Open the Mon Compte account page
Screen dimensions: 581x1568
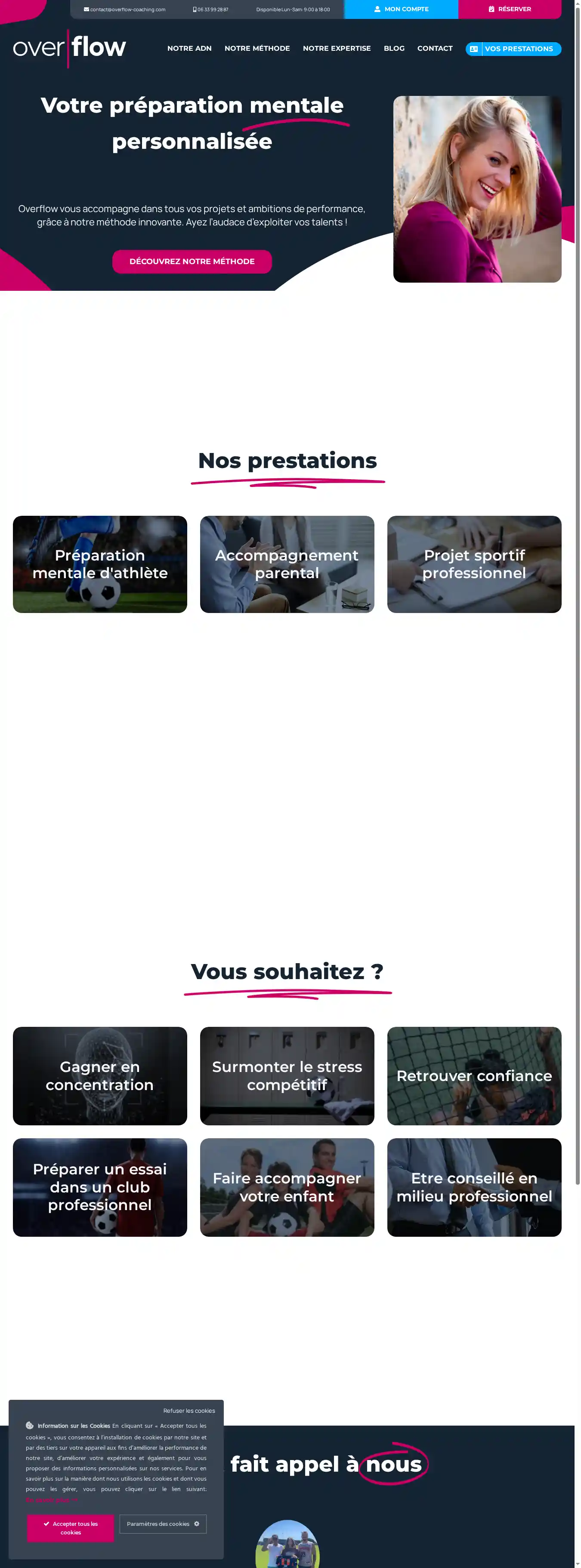click(401, 9)
